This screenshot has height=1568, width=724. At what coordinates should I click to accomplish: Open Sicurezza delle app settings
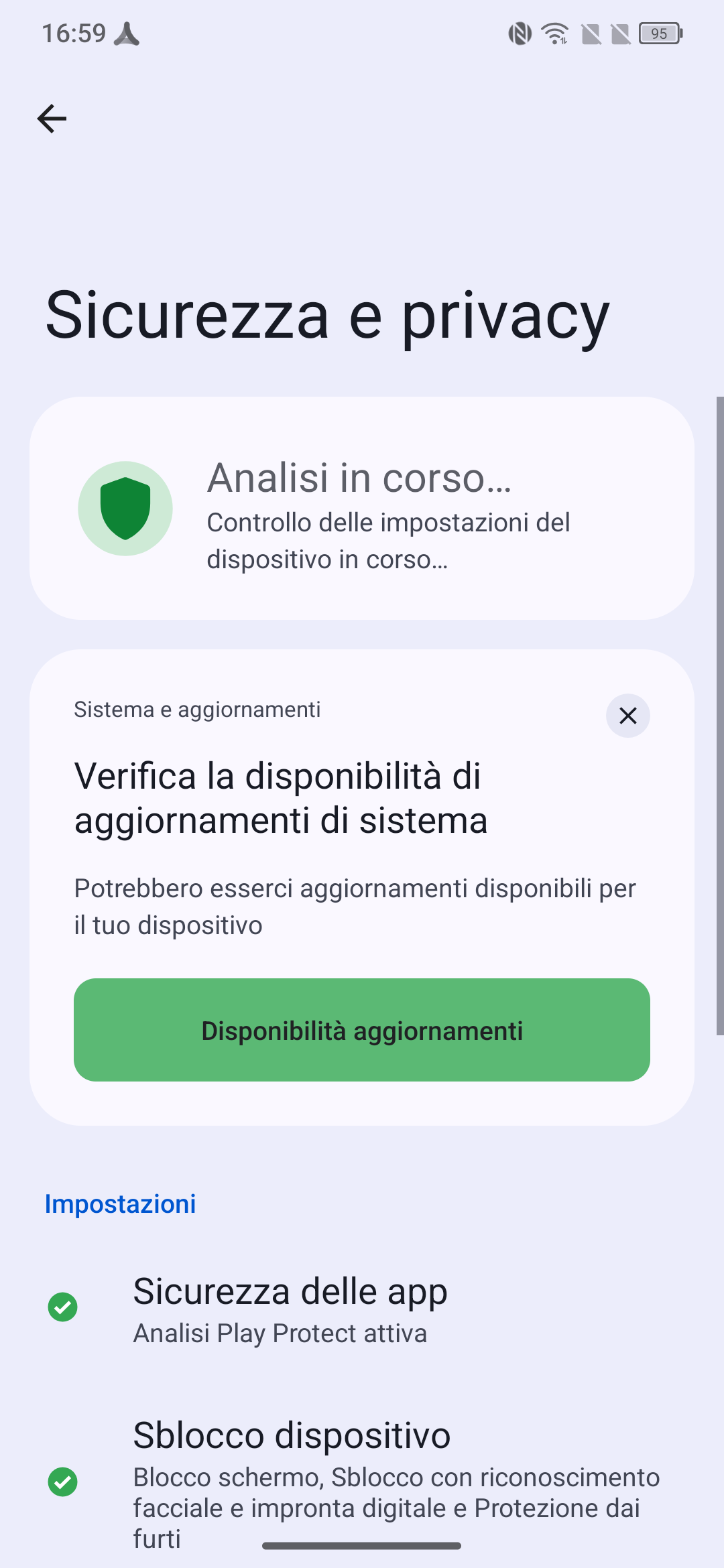pos(362,1308)
